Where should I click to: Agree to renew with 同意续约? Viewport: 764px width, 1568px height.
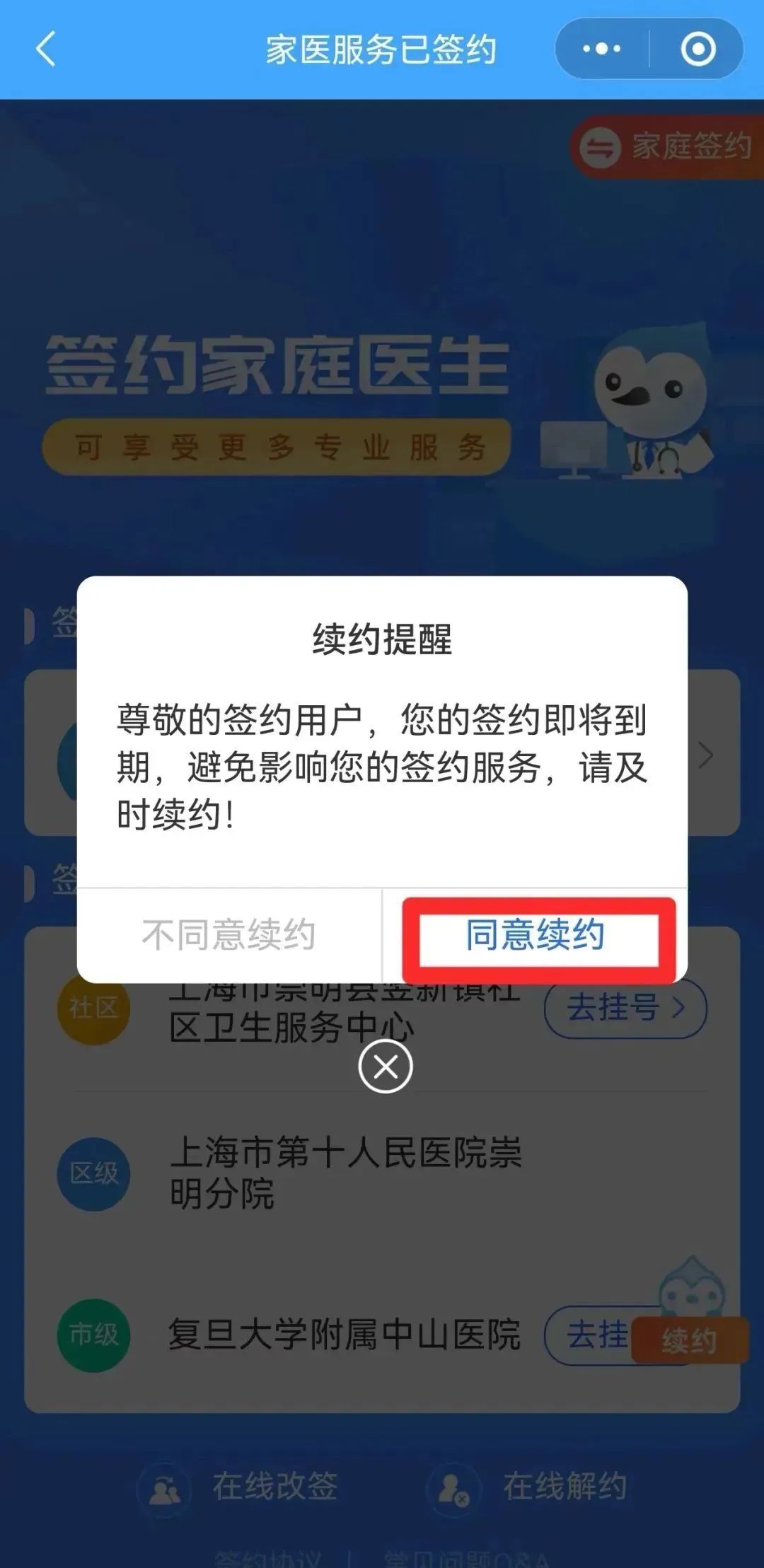[x=536, y=935]
